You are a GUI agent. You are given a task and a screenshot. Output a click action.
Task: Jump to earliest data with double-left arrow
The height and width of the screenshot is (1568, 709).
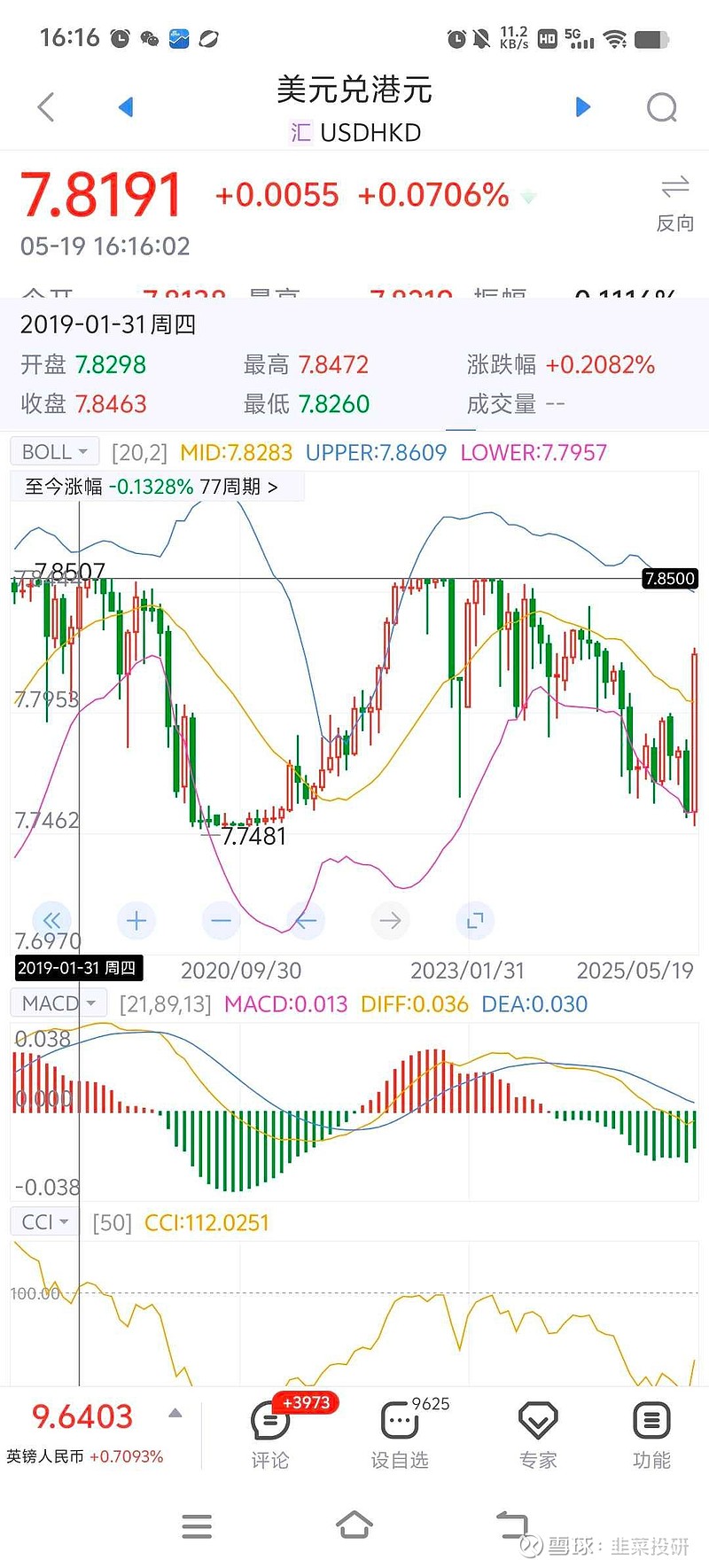coord(51,920)
